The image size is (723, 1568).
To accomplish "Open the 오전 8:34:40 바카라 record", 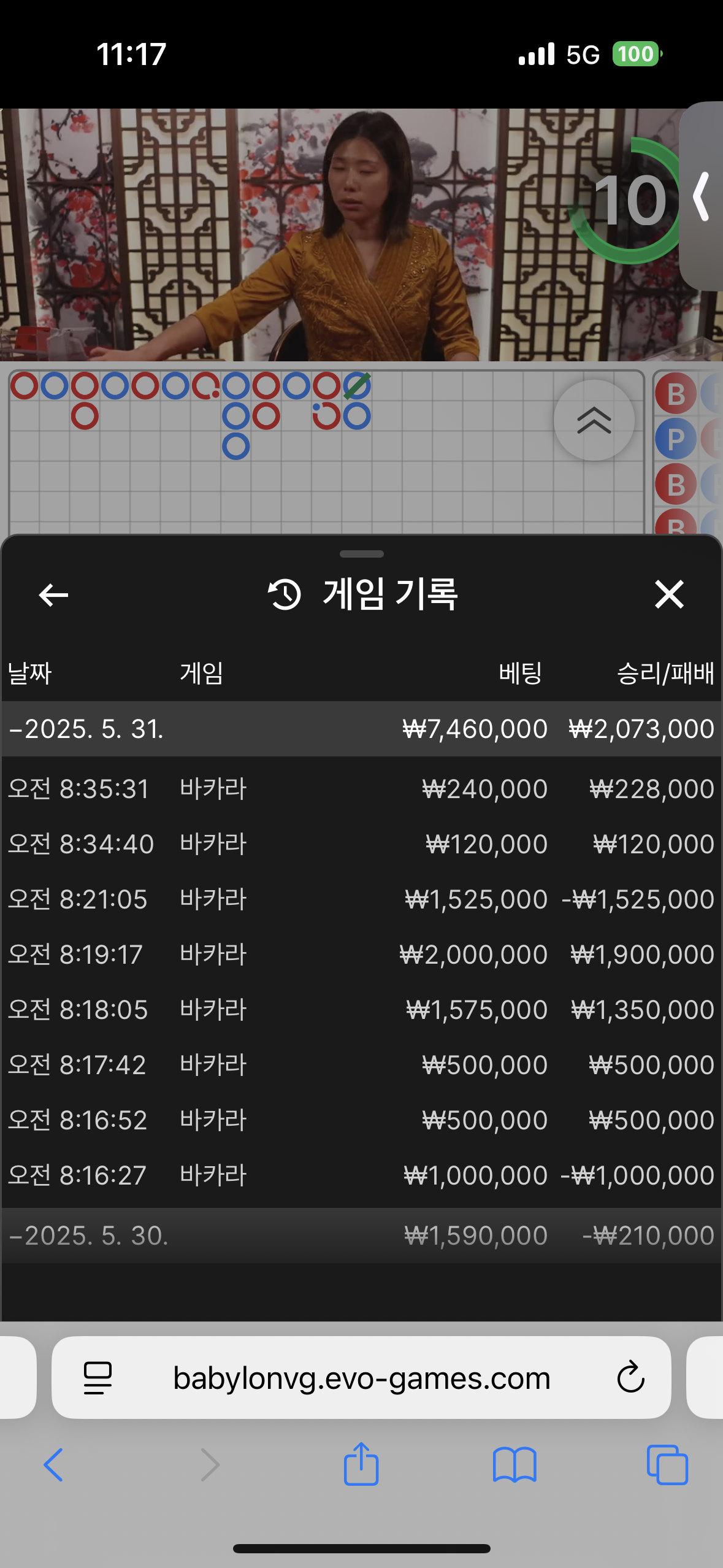I will point(361,844).
